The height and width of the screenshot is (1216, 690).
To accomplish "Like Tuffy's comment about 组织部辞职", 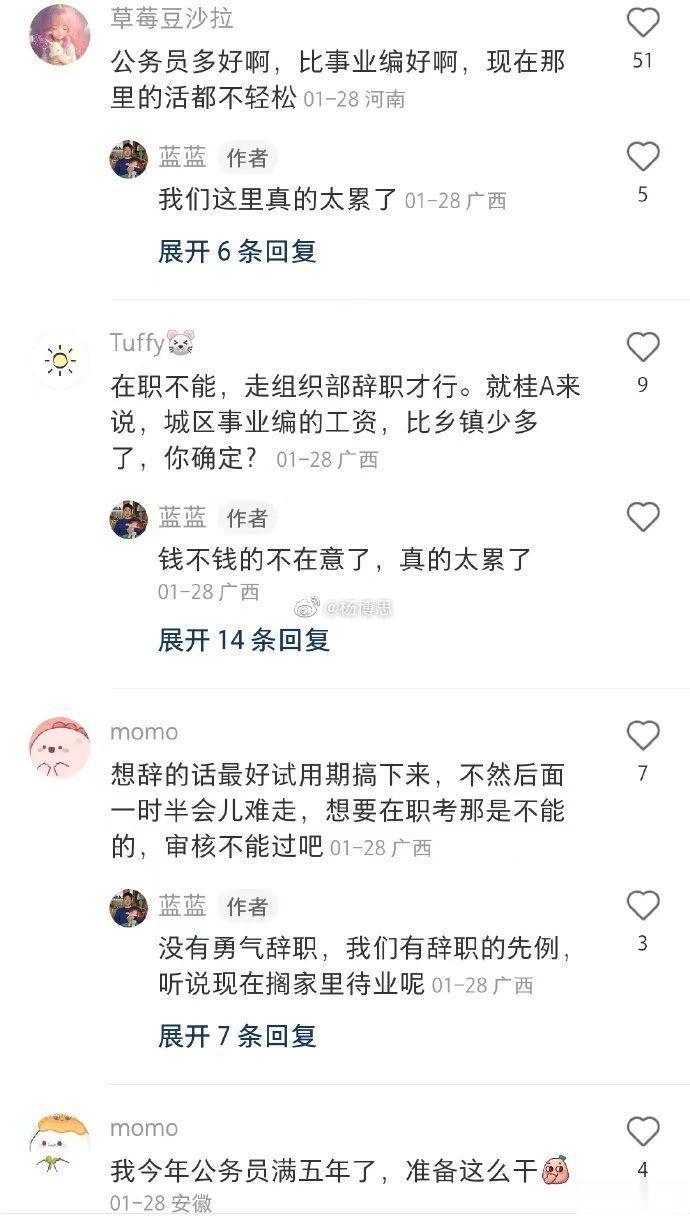I will pyautogui.click(x=643, y=347).
